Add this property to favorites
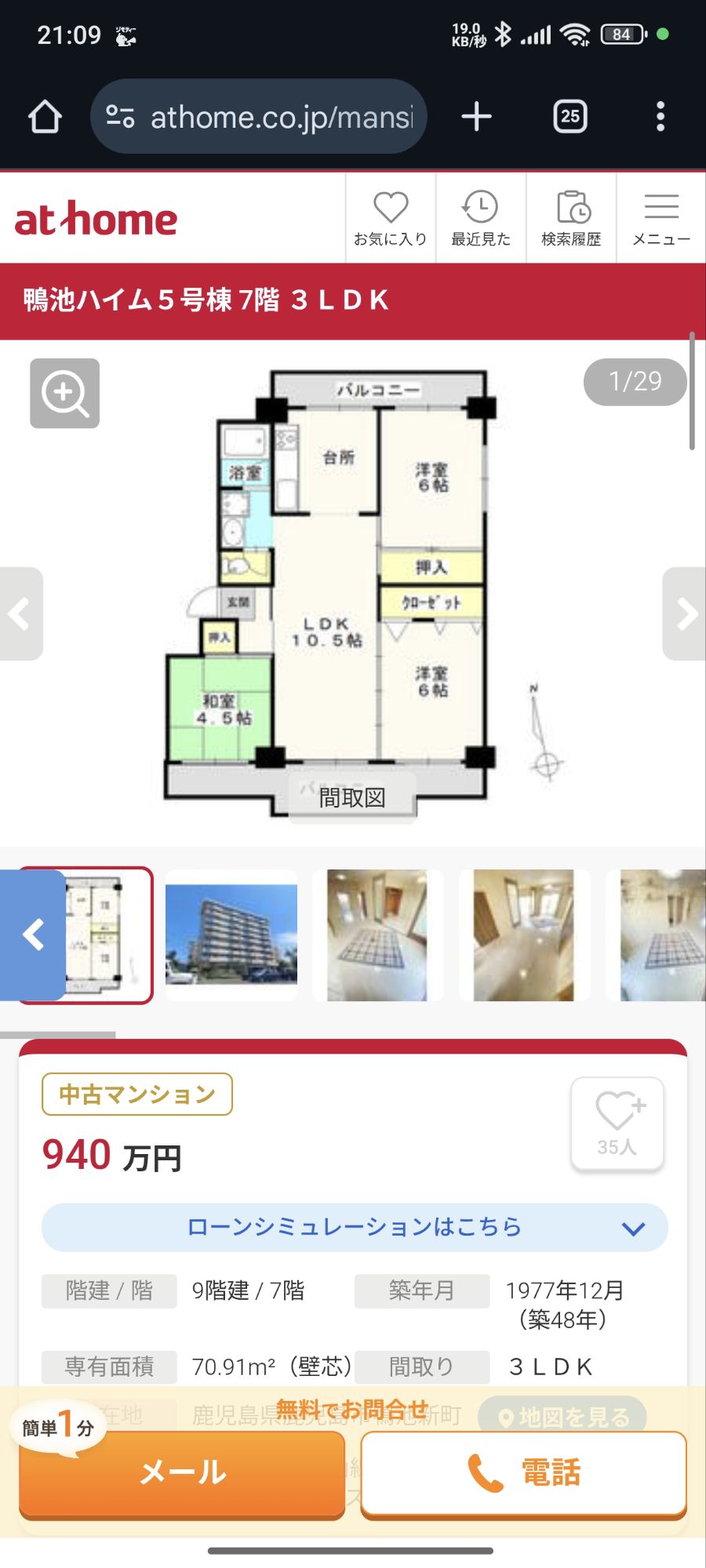Screen dimensions: 706x1568 click(617, 1123)
